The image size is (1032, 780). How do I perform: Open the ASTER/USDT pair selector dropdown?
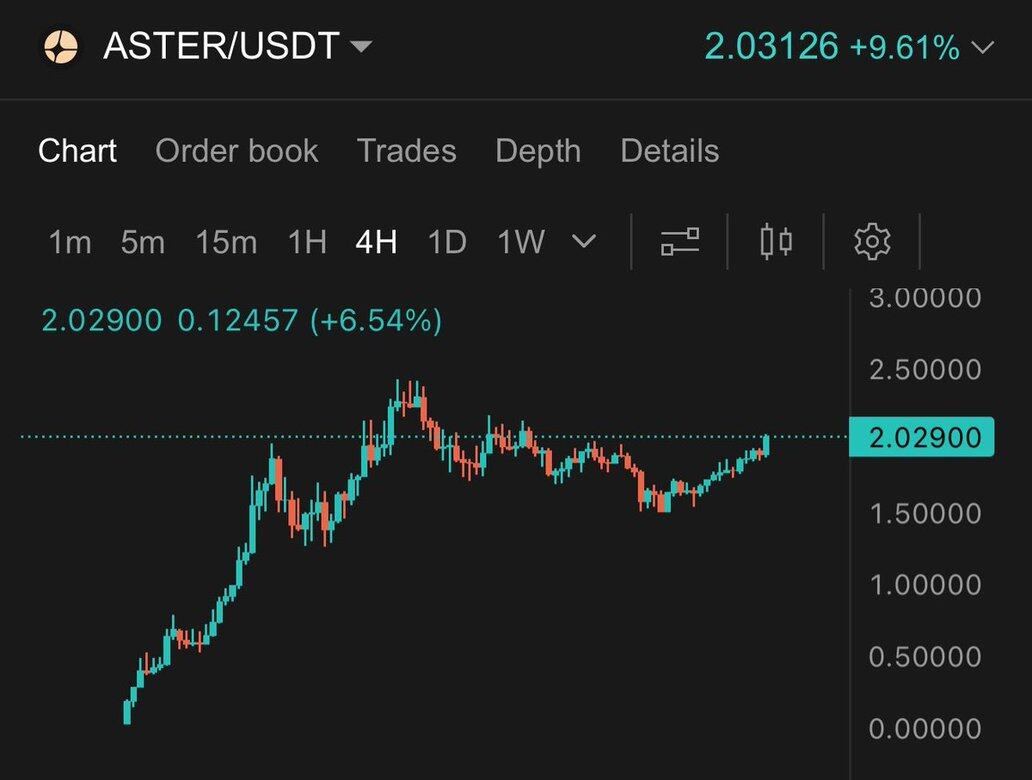pyautogui.click(x=360, y=46)
